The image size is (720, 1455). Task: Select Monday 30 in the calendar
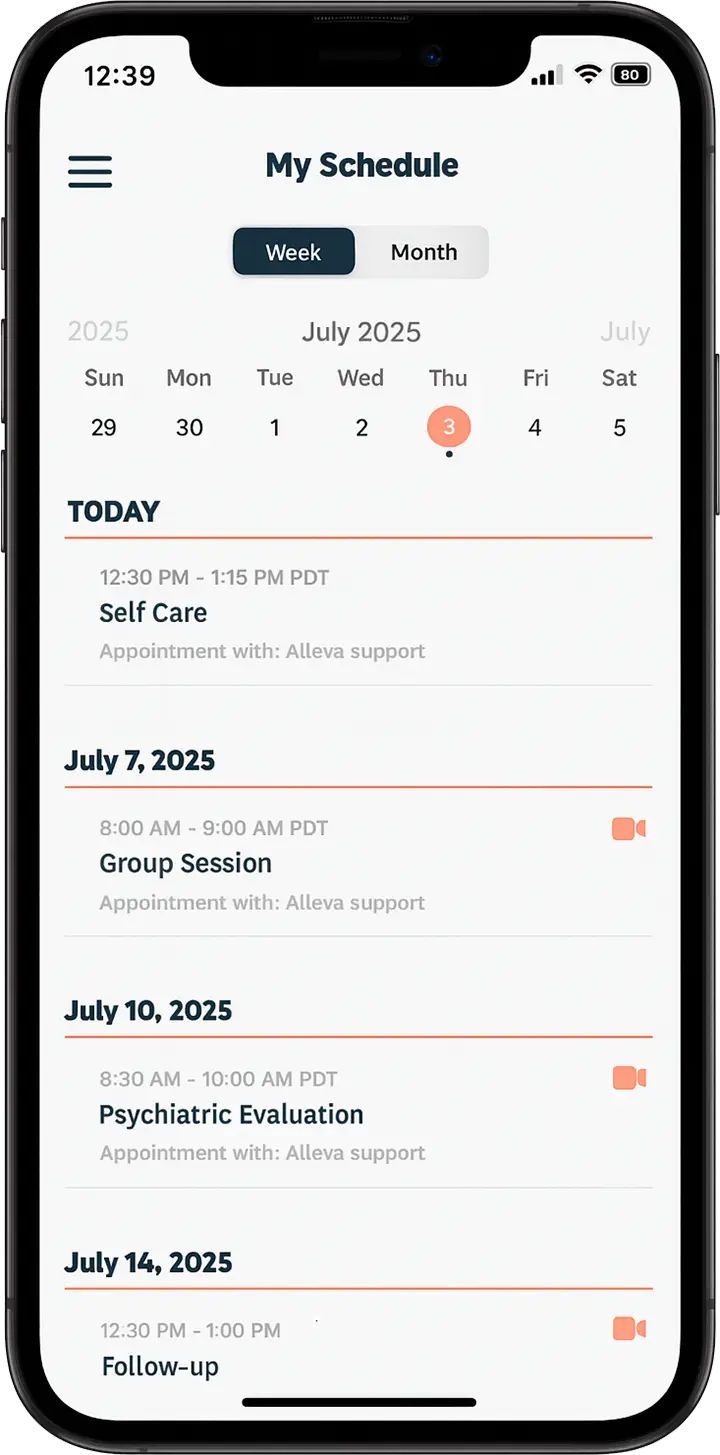click(189, 428)
